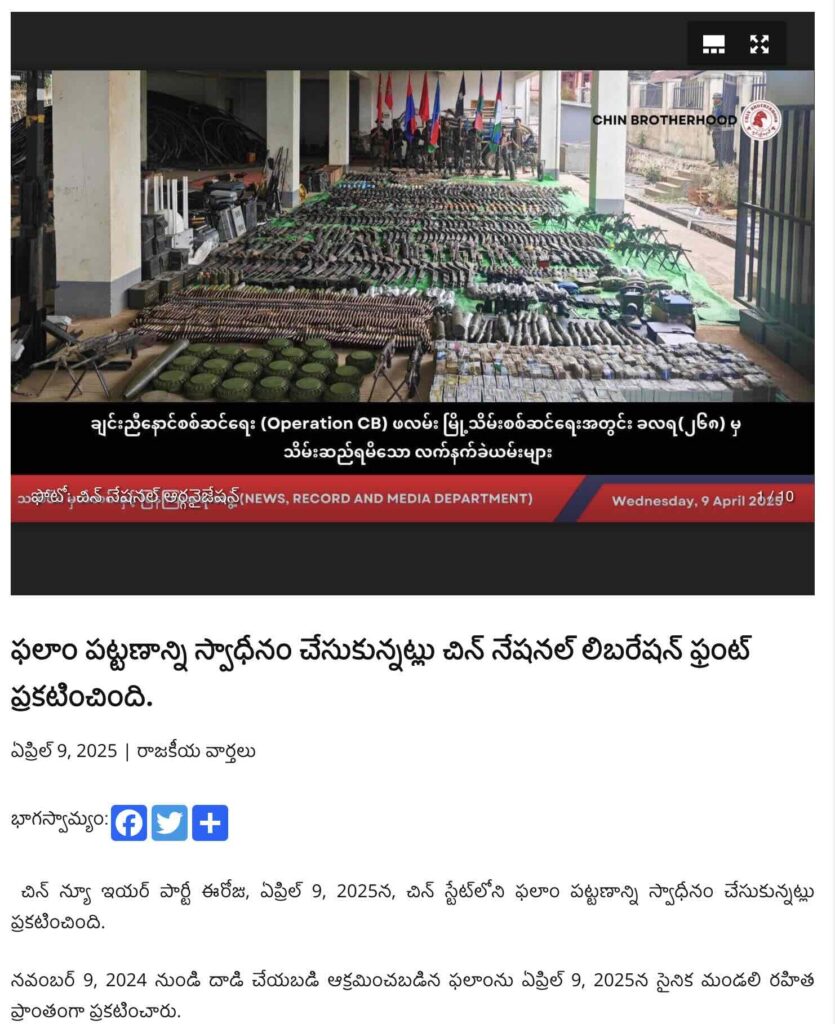The height and width of the screenshot is (1024, 835).
Task: Share the article on Facebook
Action: [129, 823]
